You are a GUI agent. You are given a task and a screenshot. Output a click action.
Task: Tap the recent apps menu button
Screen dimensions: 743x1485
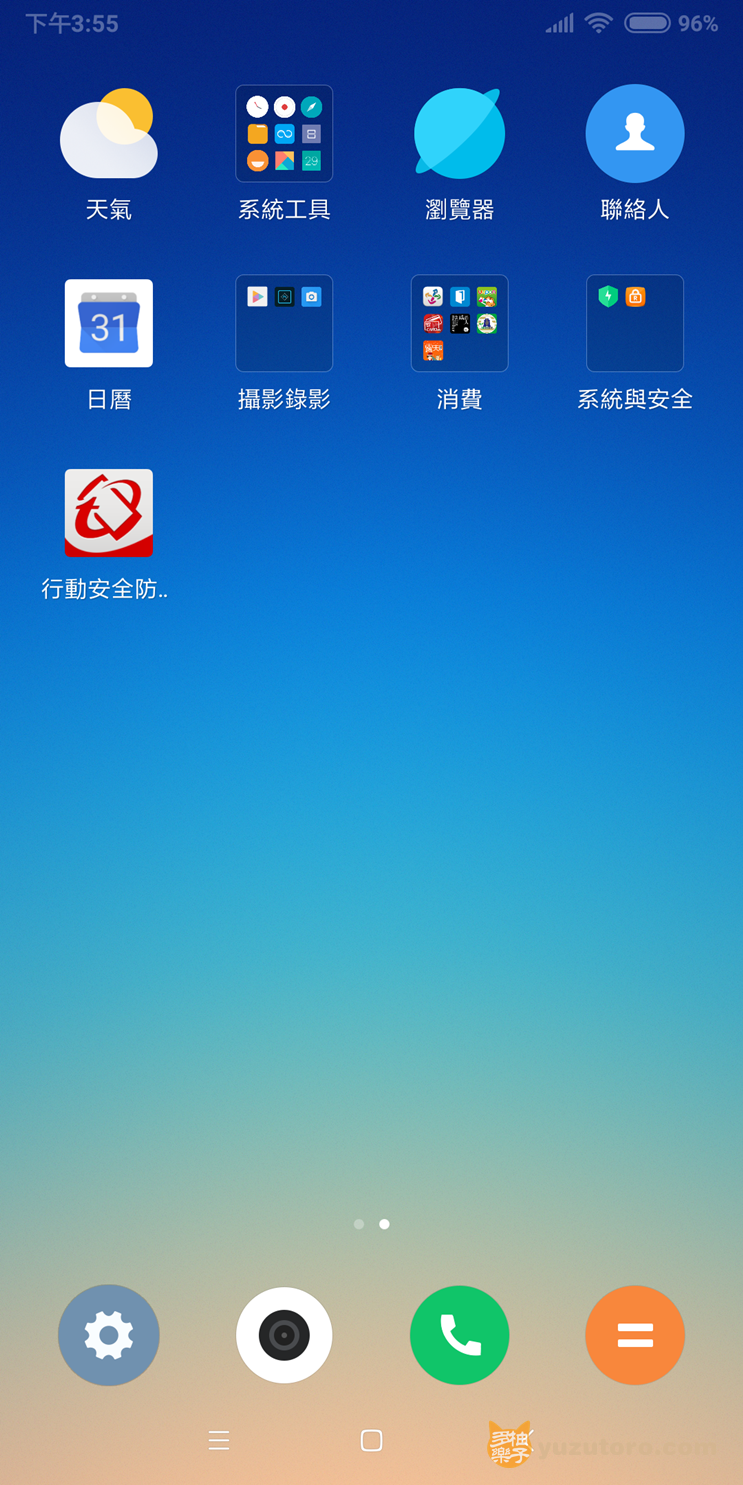click(219, 1440)
